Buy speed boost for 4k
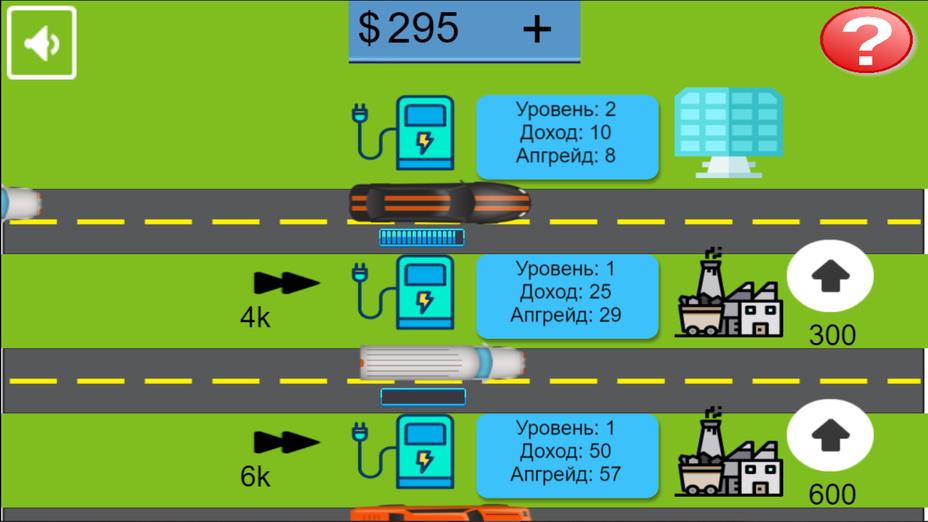This screenshot has height=522, width=928. [x=286, y=284]
